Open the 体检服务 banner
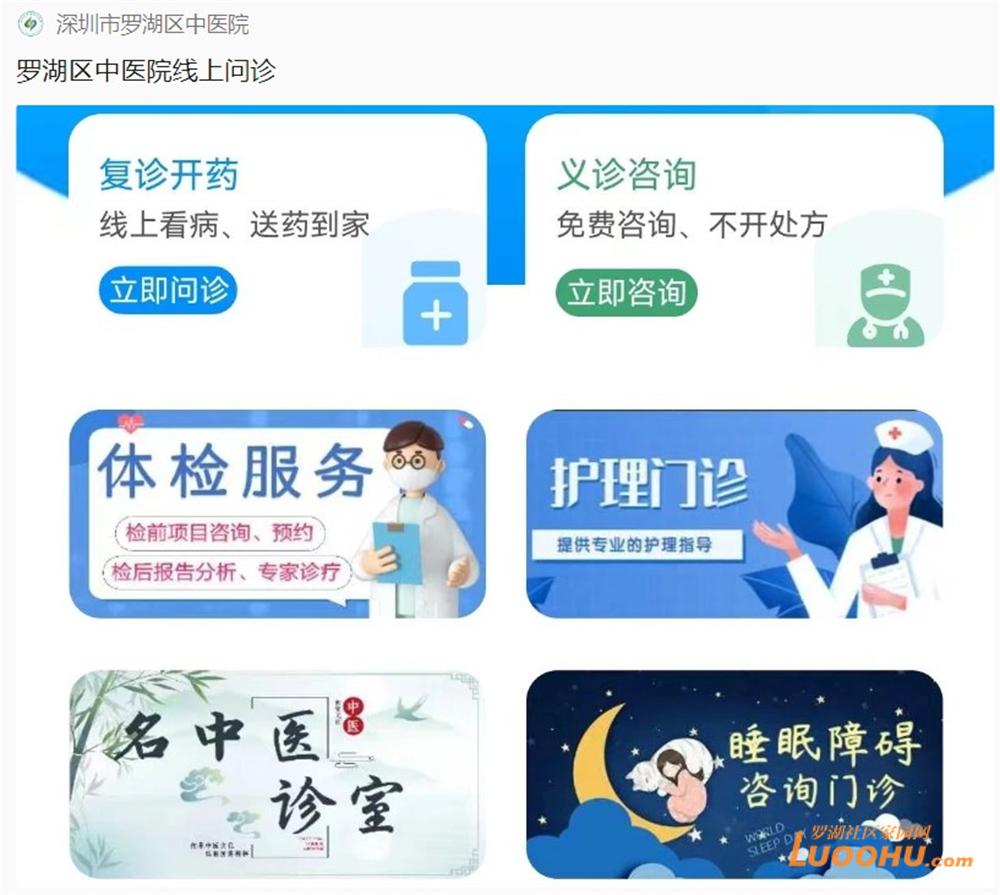Viewport: 1000px width, 895px height. click(277, 514)
